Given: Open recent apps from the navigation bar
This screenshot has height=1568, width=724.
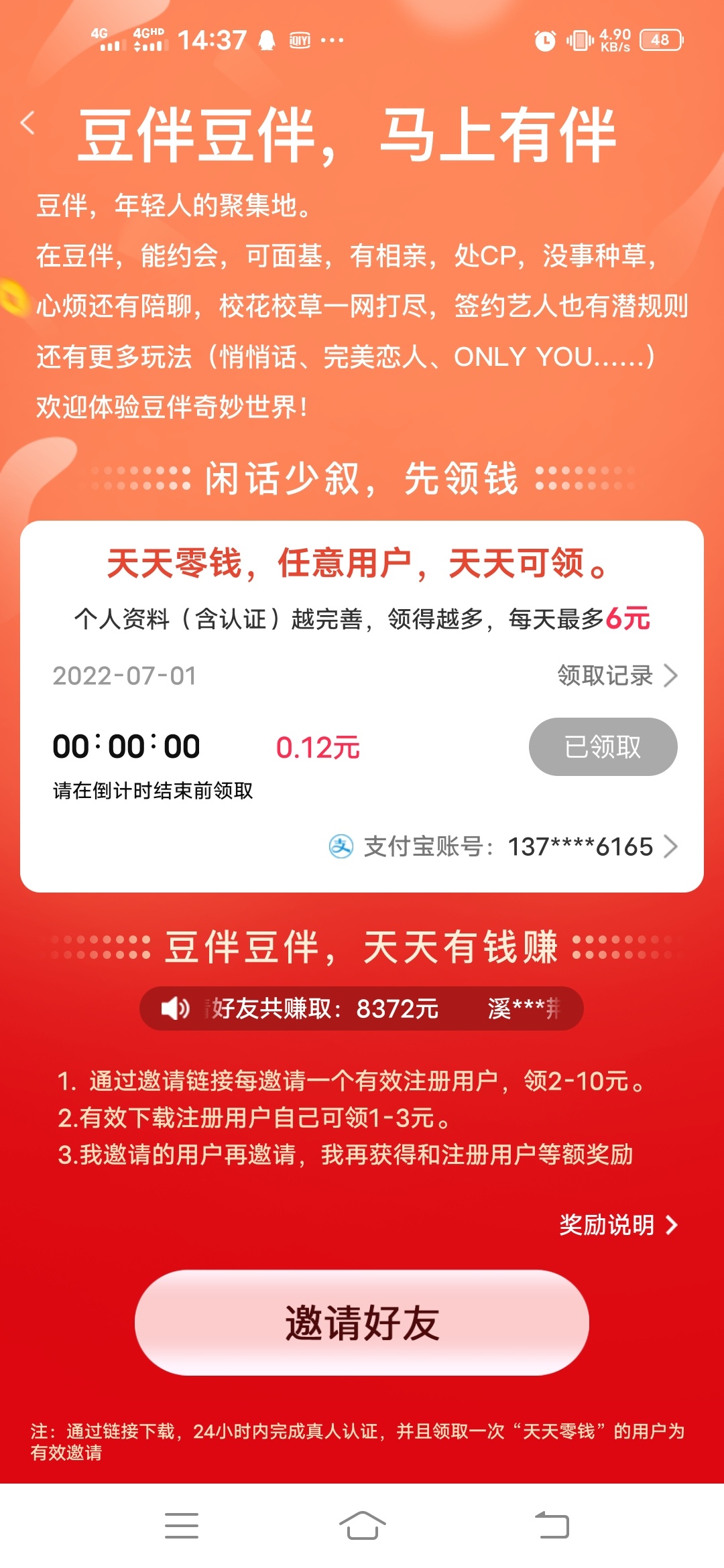Looking at the screenshot, I should [x=182, y=1525].
